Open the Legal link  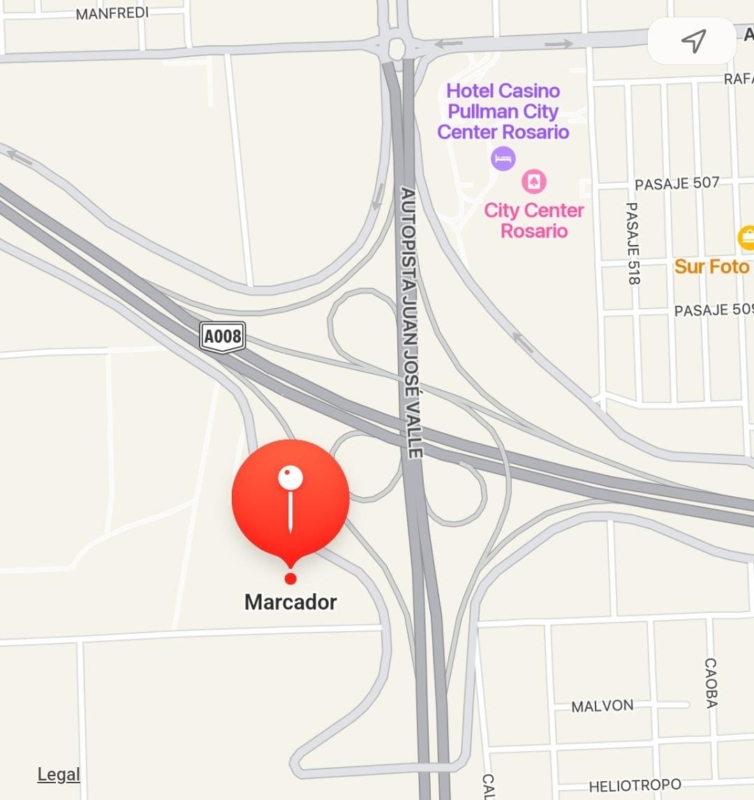[x=59, y=774]
